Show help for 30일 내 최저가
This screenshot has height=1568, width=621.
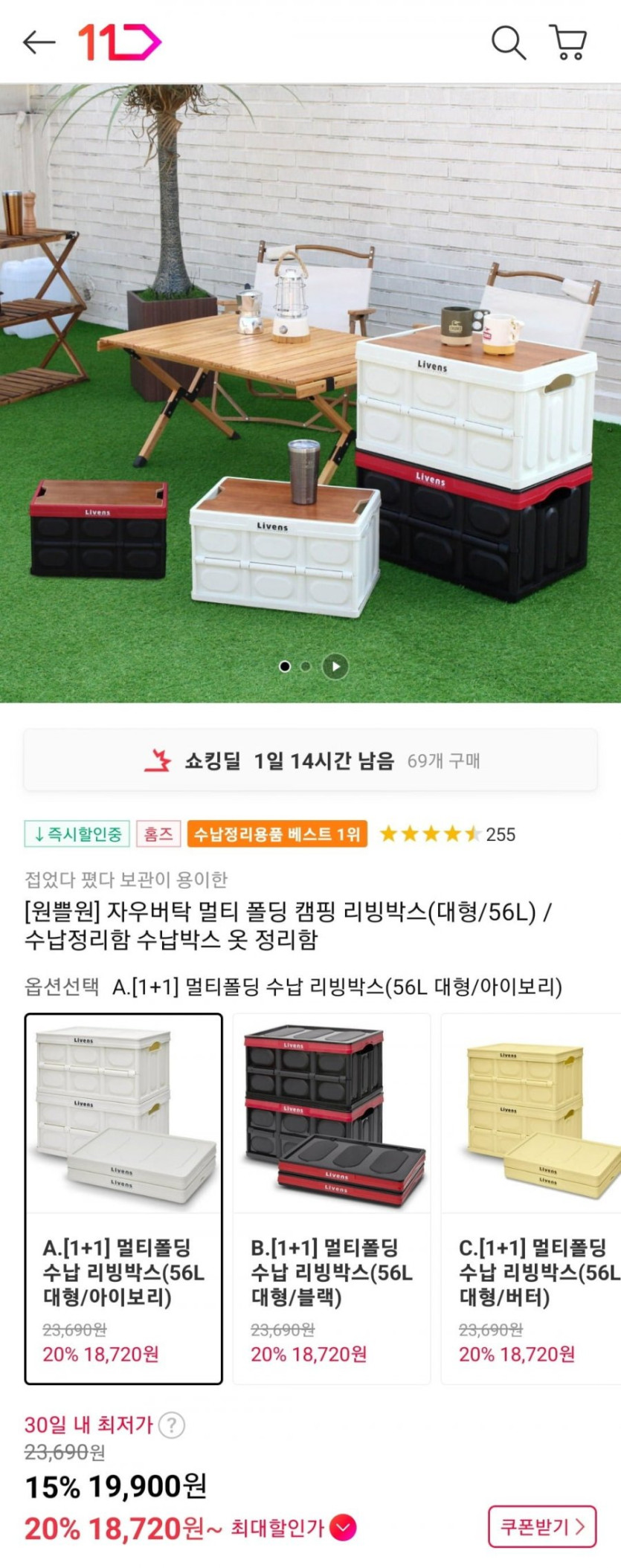click(x=172, y=1425)
